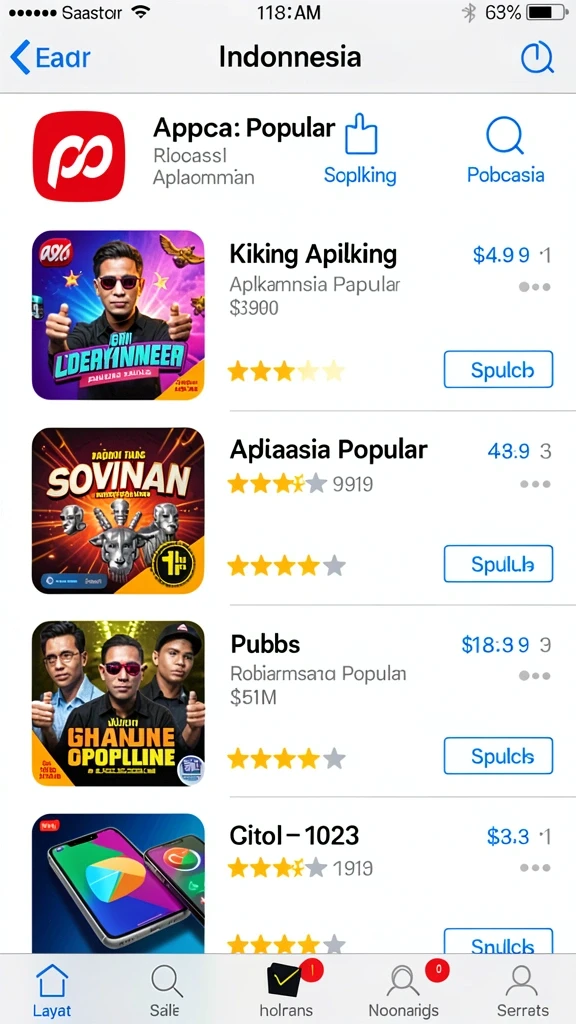Tap the search icon in the top bar

pyautogui.click(x=537, y=57)
